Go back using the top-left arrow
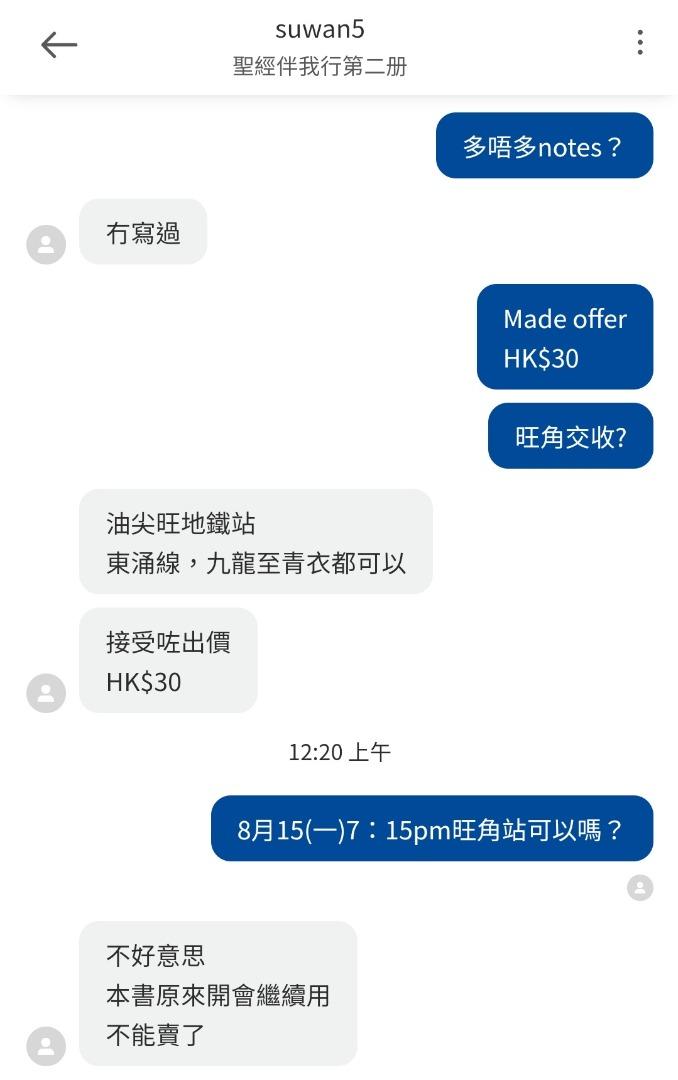This screenshot has width=678, height=1080. pos(59,45)
